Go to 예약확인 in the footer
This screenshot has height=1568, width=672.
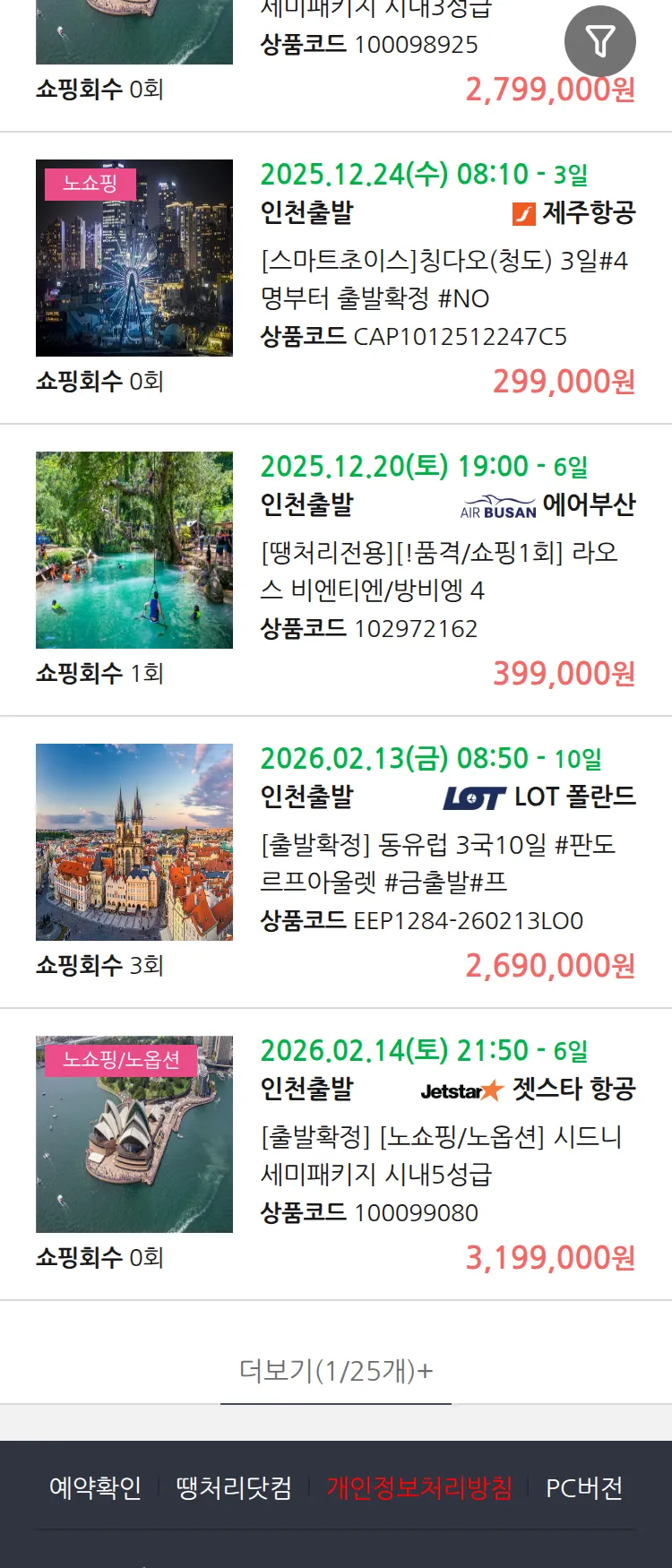pos(95,1488)
